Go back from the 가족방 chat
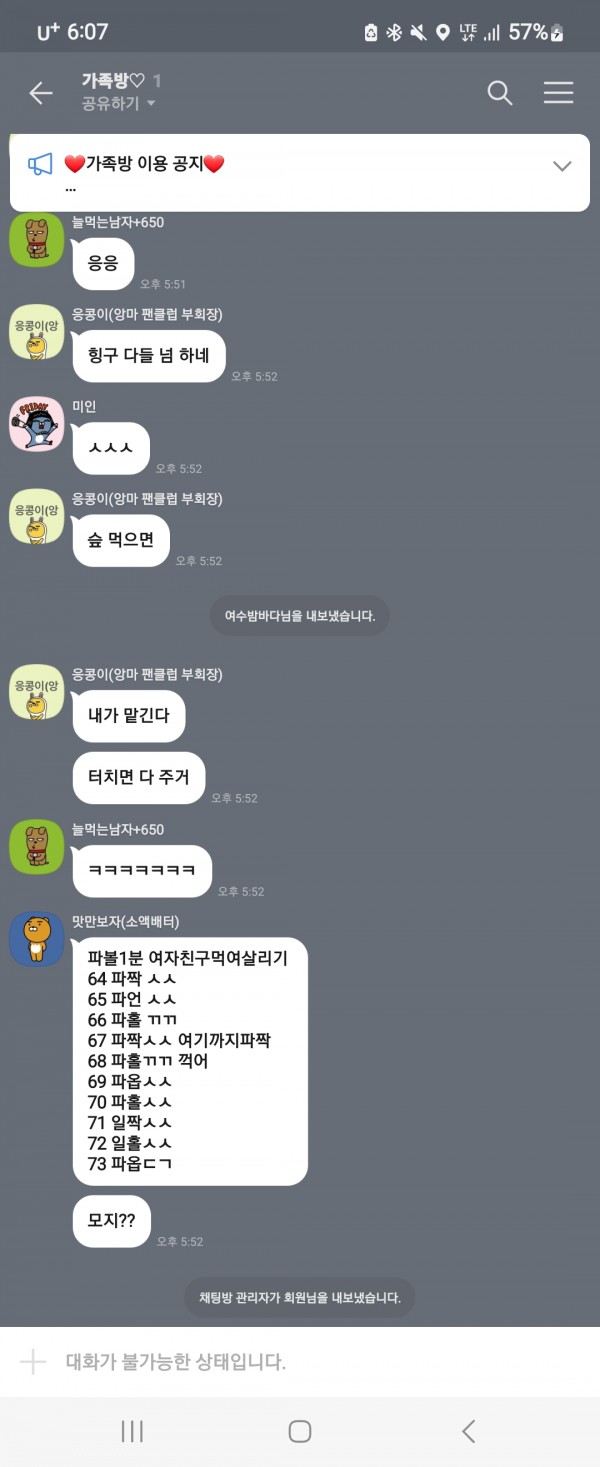The height and width of the screenshot is (1467, 600). pos(41,93)
